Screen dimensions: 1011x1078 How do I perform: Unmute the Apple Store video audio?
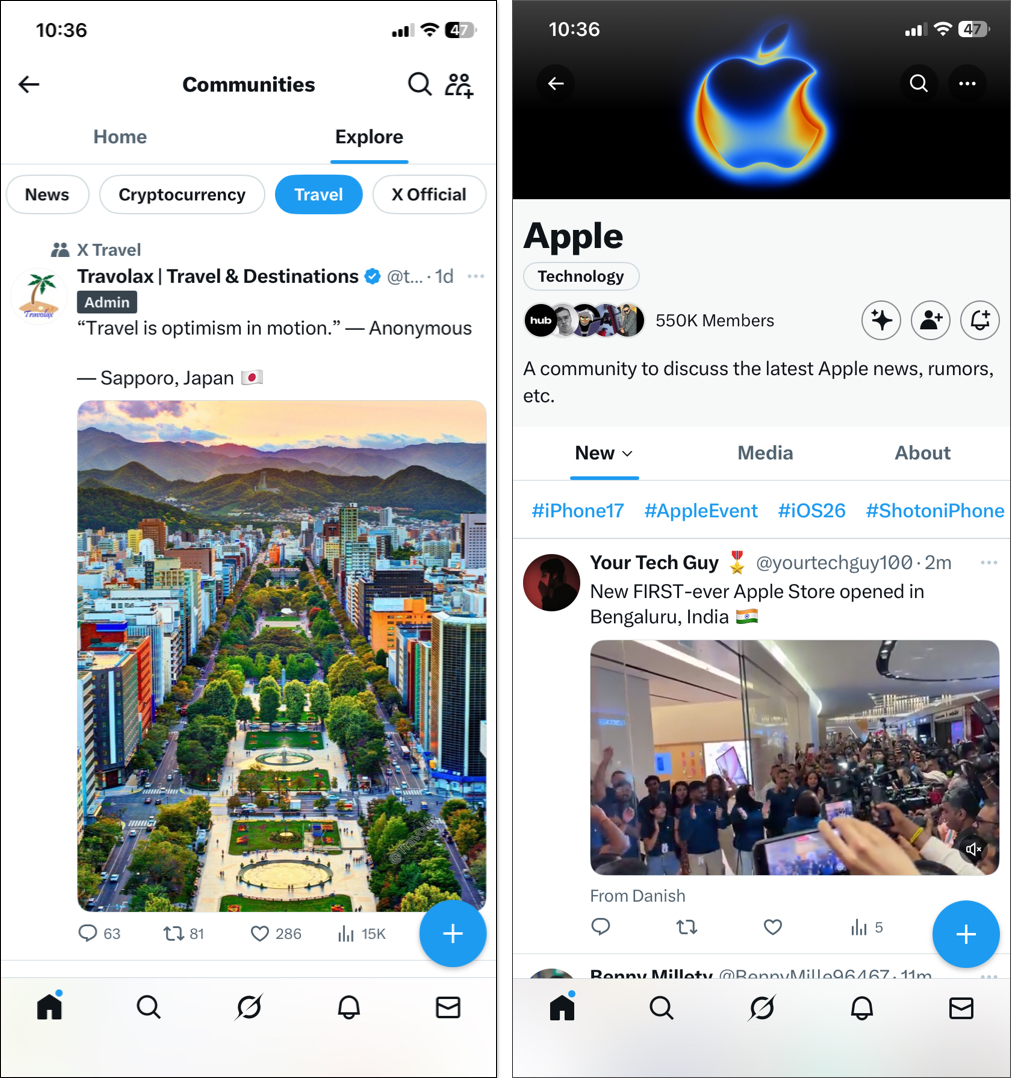click(973, 848)
